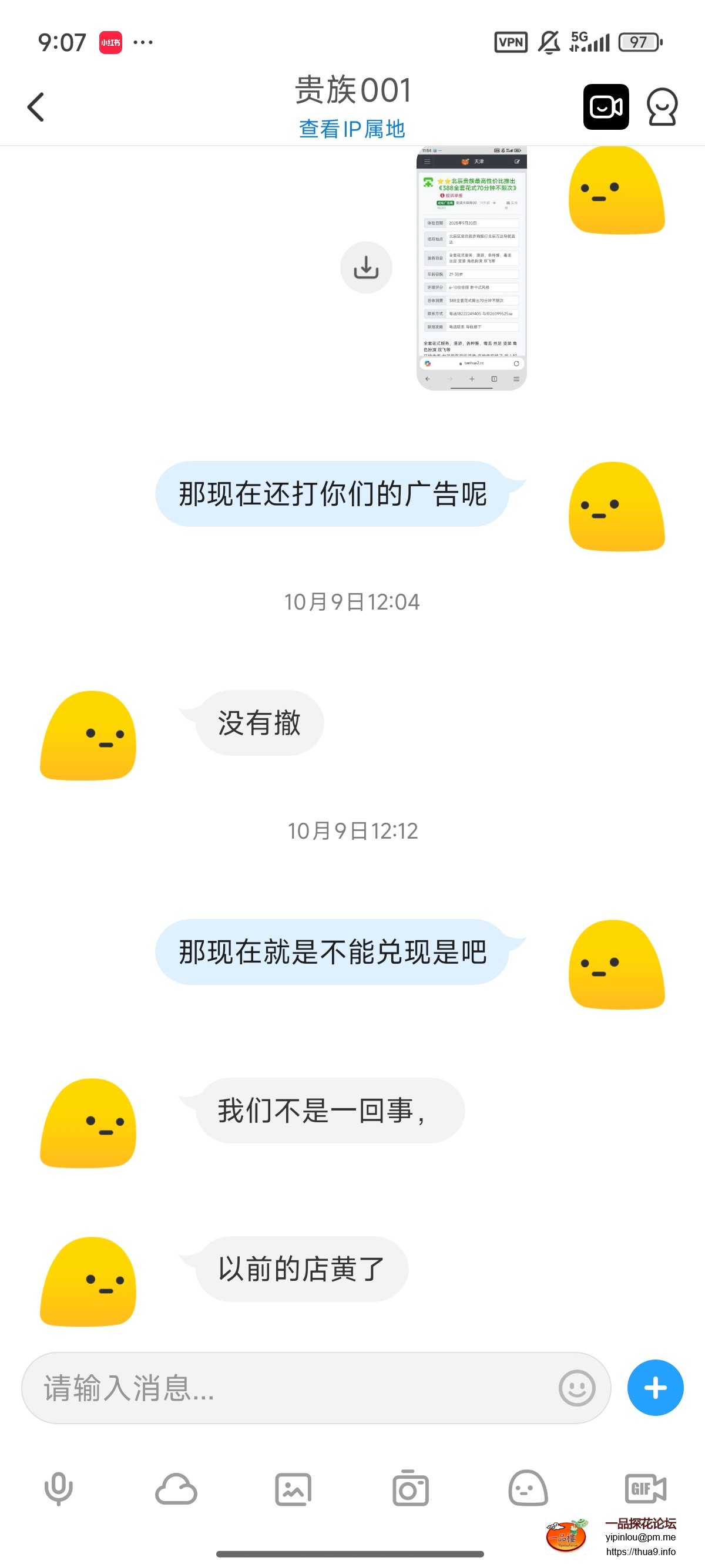Expand more options with the plus button
The image size is (705, 1568).
click(654, 1388)
